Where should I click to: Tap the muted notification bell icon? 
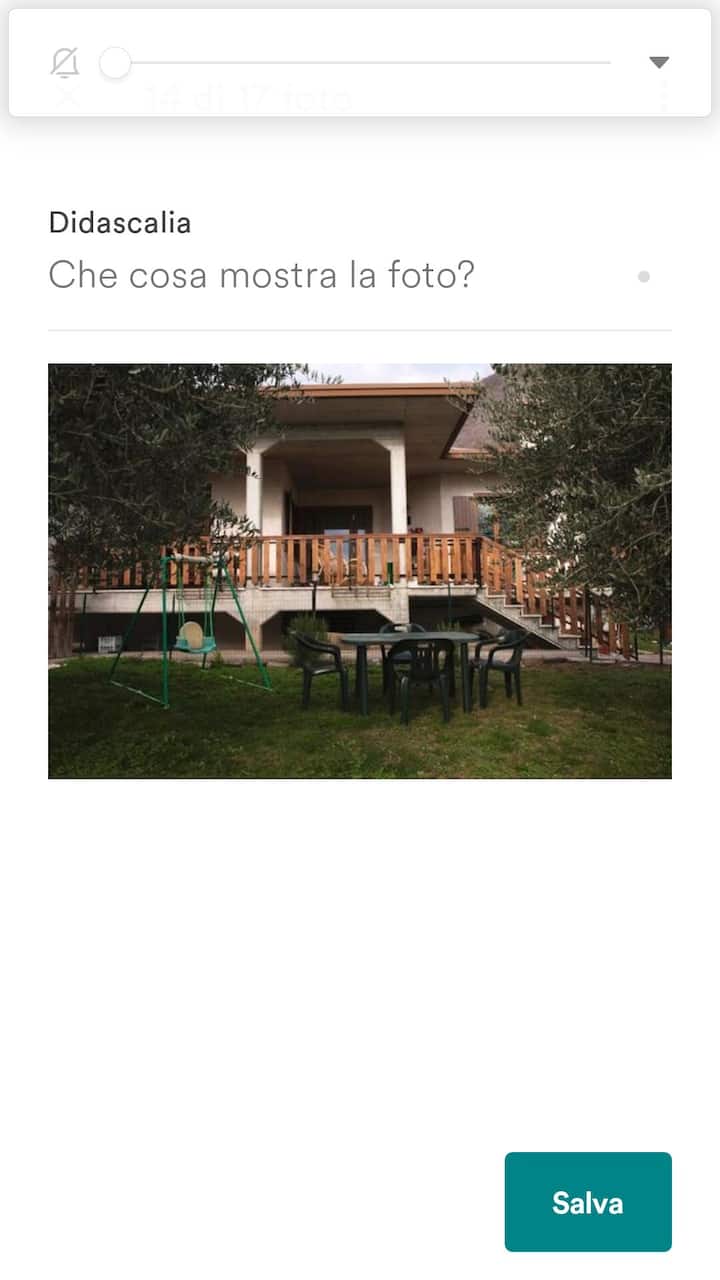pos(65,63)
